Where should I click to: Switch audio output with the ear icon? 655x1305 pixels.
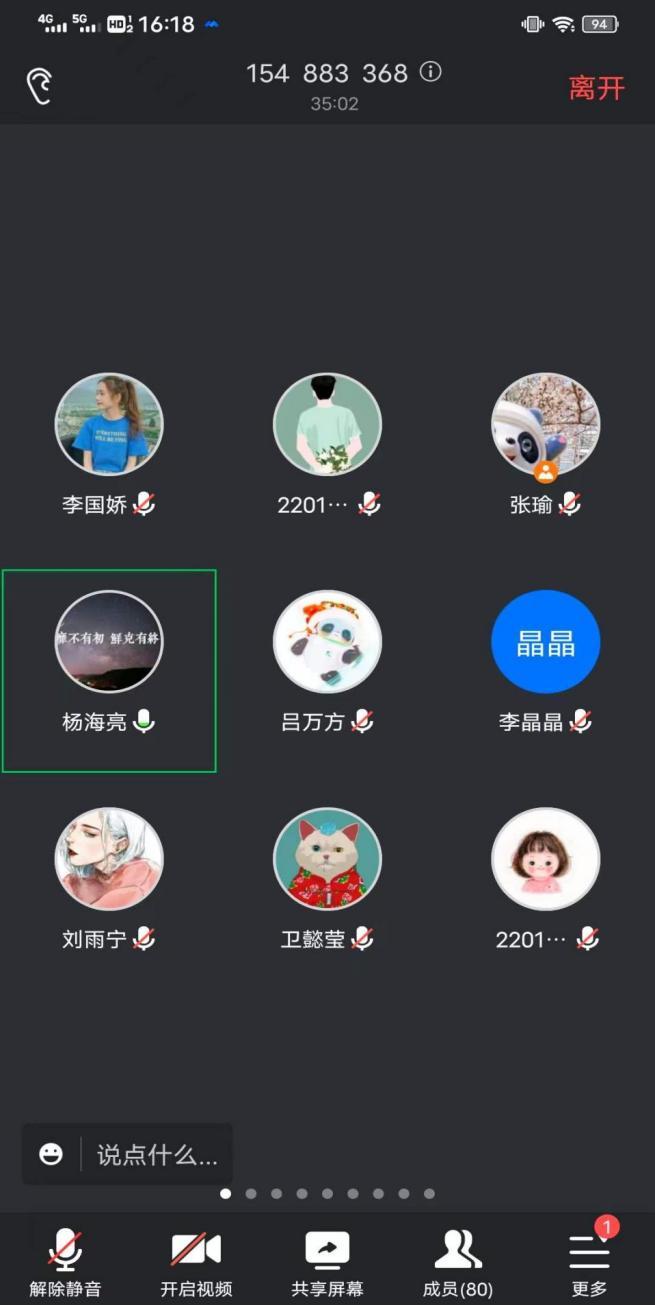coord(39,87)
